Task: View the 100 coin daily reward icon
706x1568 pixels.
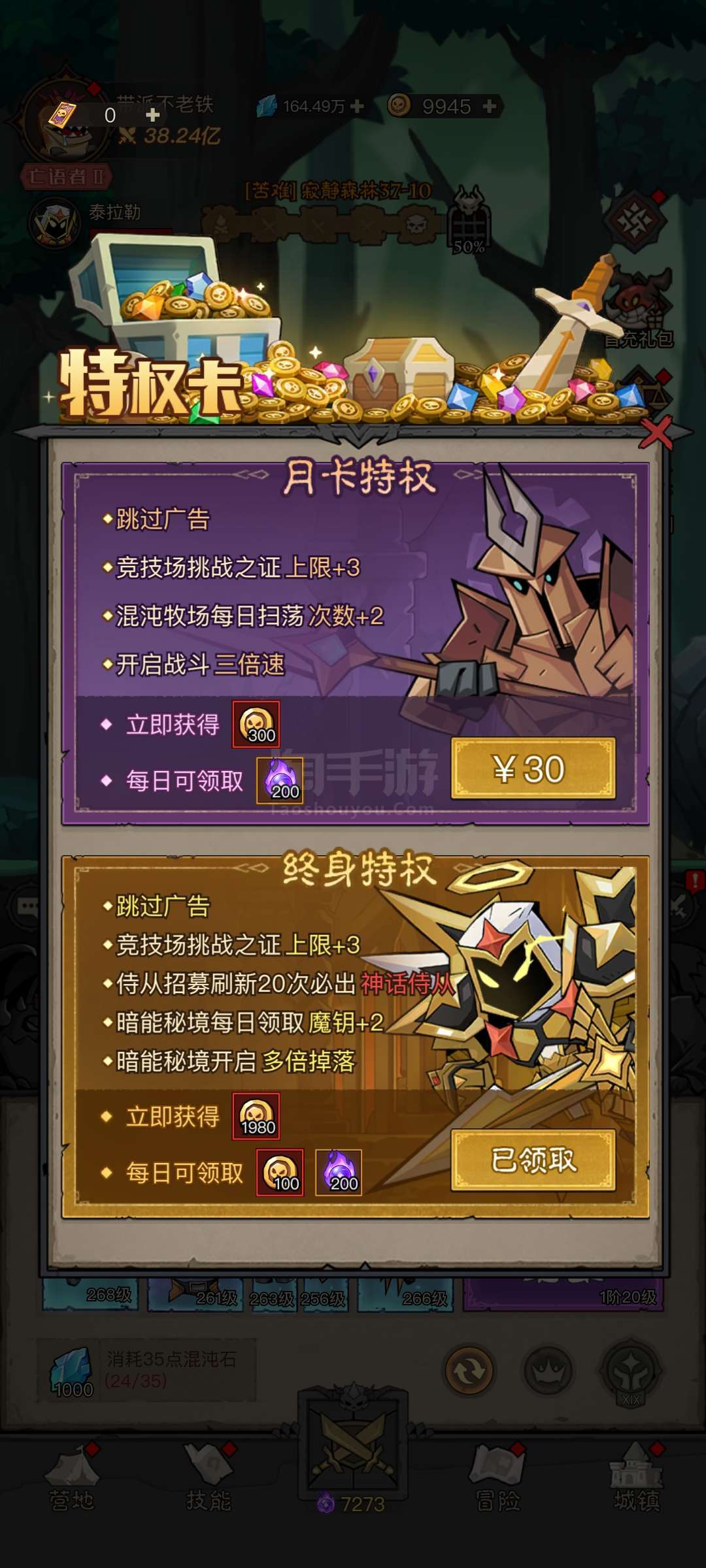Action: pyautogui.click(x=280, y=1173)
